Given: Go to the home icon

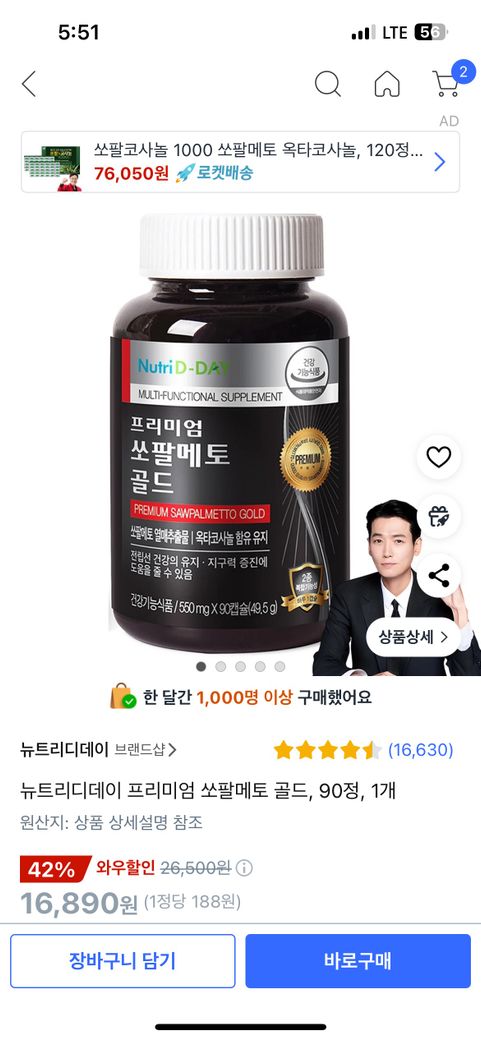Looking at the screenshot, I should (387, 84).
